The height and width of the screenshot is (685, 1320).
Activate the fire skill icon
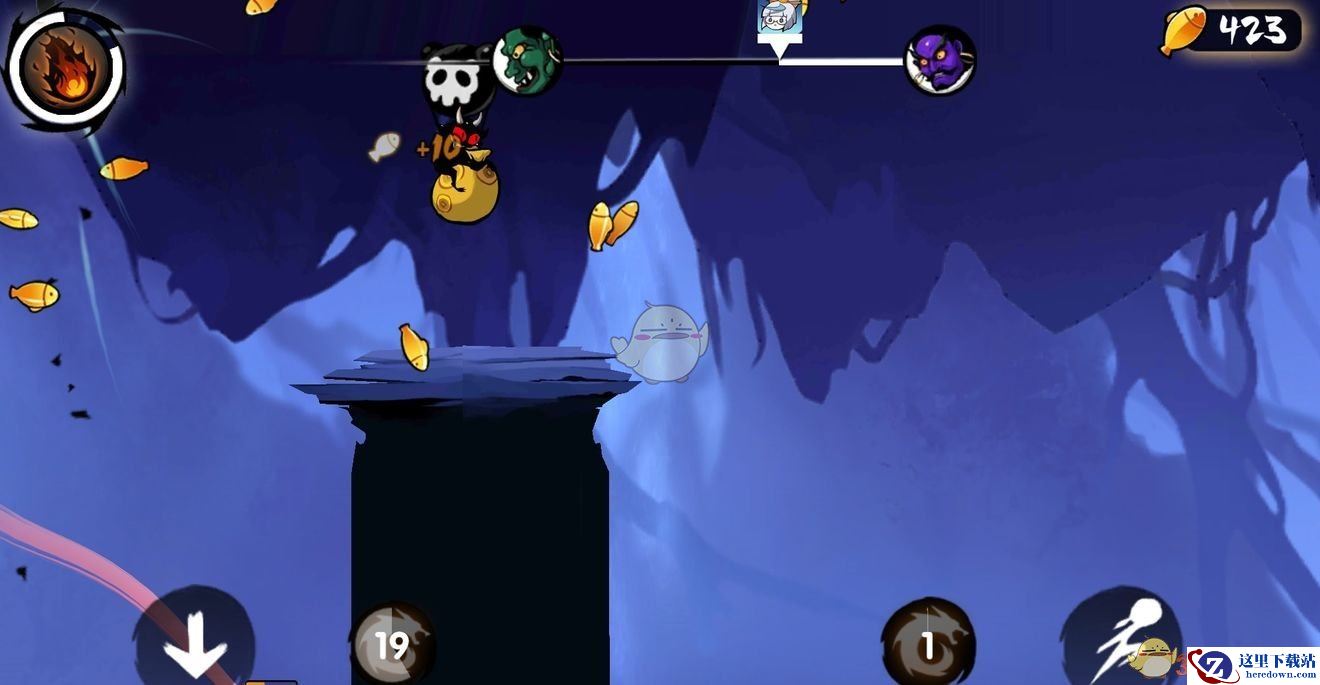(66, 68)
